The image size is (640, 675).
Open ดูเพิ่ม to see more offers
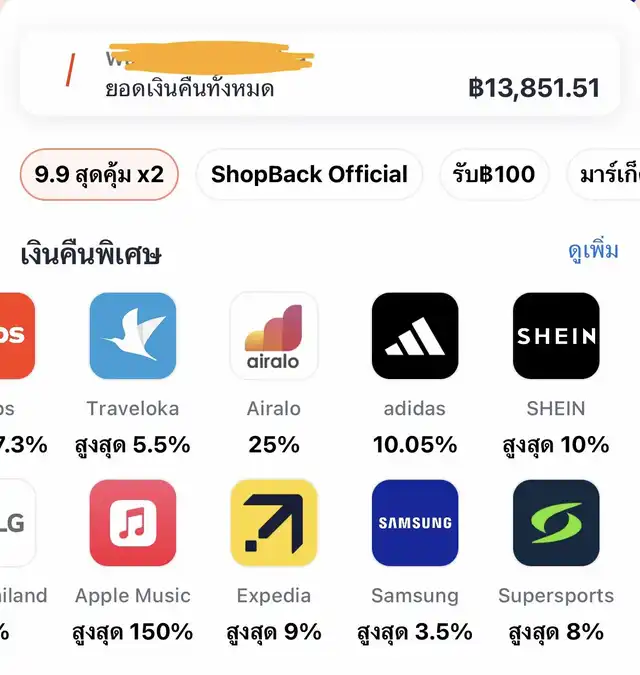click(593, 250)
